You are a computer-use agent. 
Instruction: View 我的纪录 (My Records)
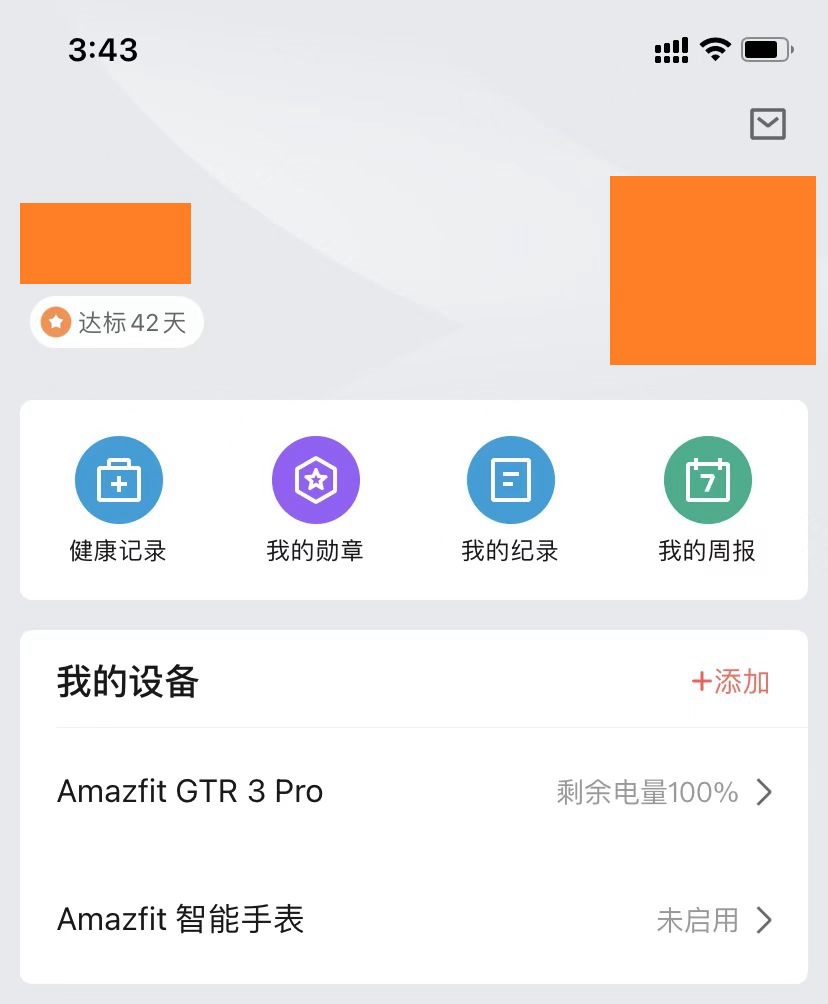(511, 497)
